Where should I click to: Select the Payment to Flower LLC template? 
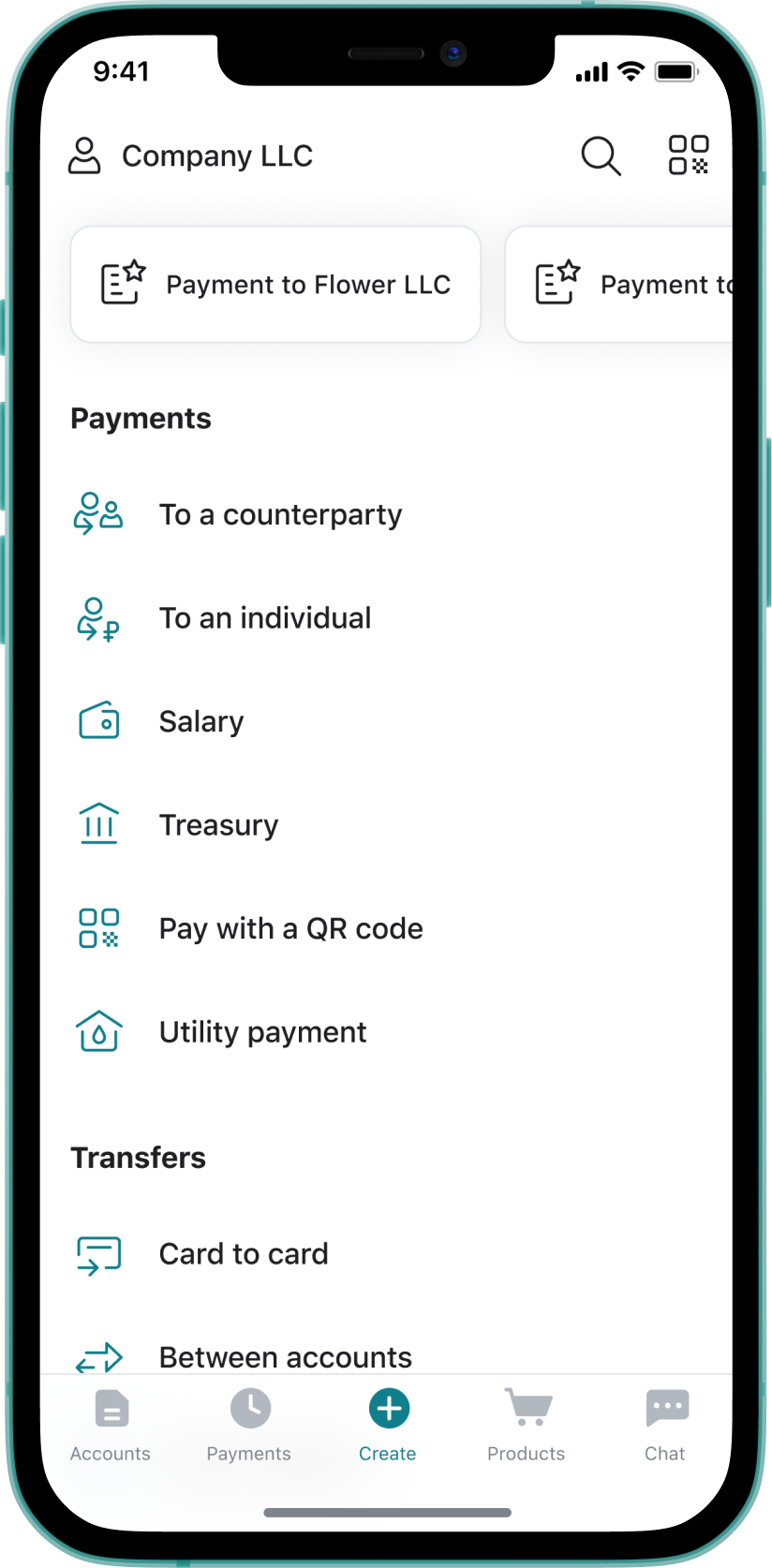tap(275, 285)
